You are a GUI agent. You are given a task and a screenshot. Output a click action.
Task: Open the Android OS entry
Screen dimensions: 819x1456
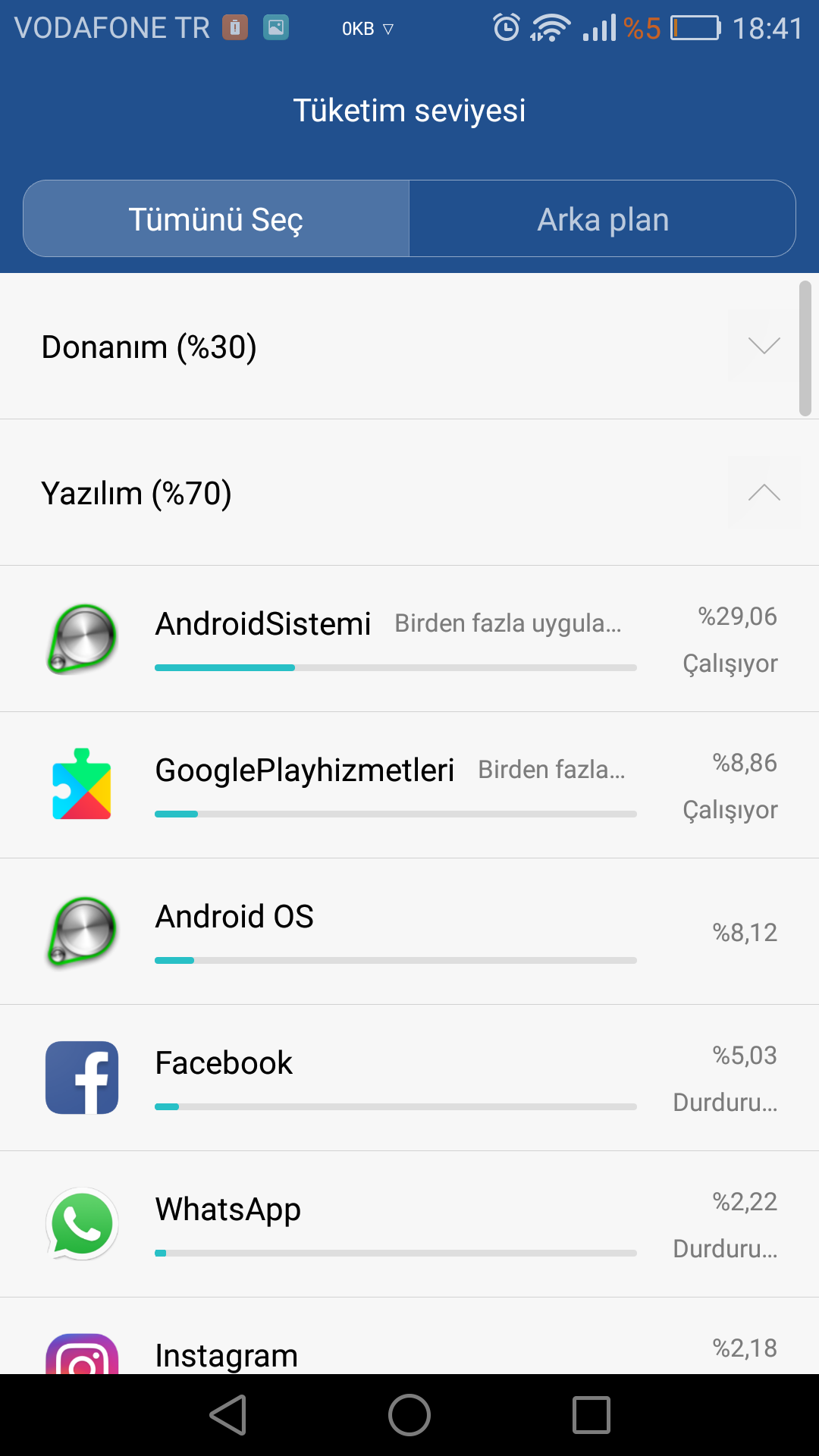click(x=409, y=931)
